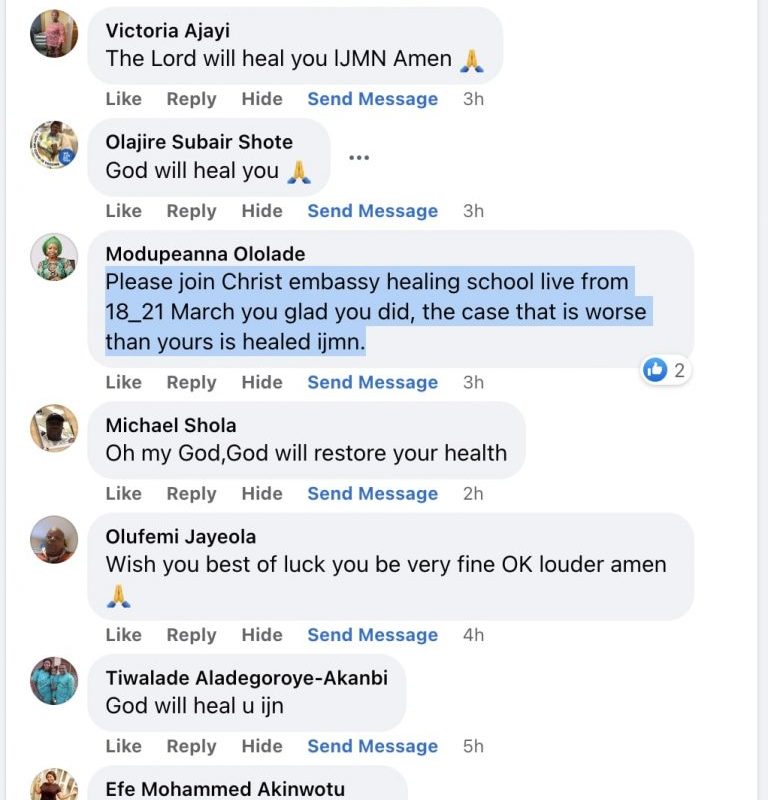This screenshot has height=800, width=768.
Task: Like Victoria Ajayi's comment
Action: (x=123, y=99)
